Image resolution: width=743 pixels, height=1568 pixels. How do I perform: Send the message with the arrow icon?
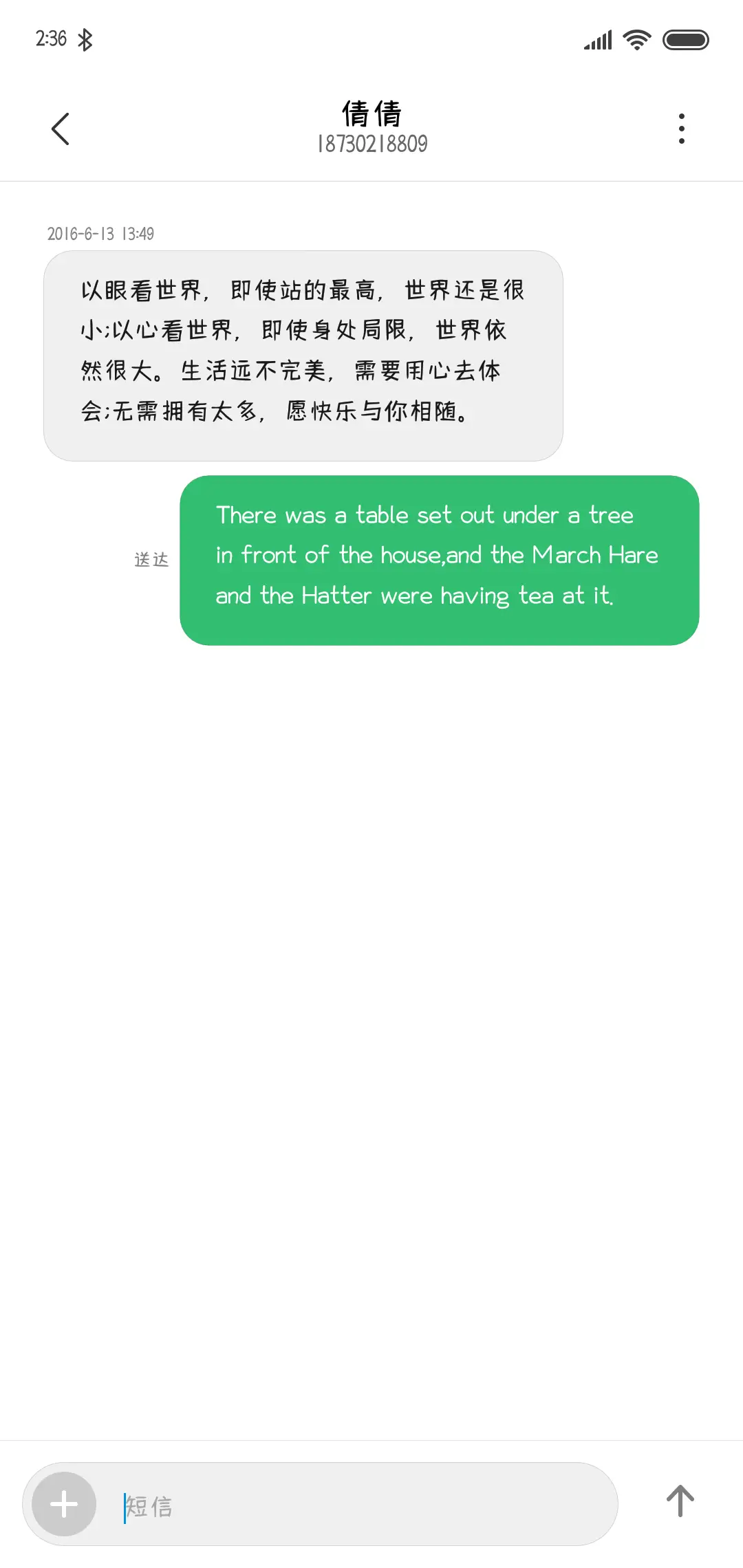(x=680, y=1501)
